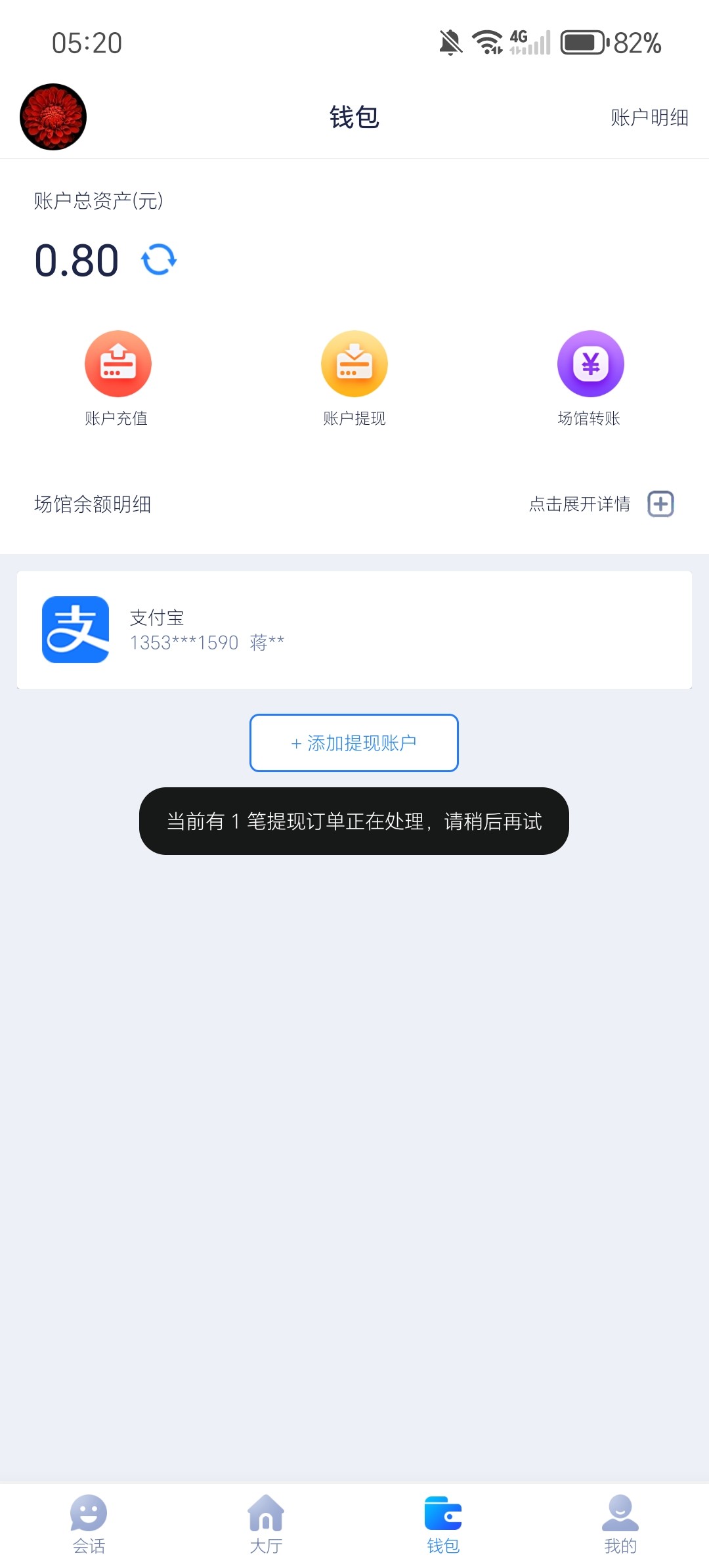Image resolution: width=709 pixels, height=1568 pixels.
Task: Switch to the 钱包 tab
Action: pos(443,1524)
